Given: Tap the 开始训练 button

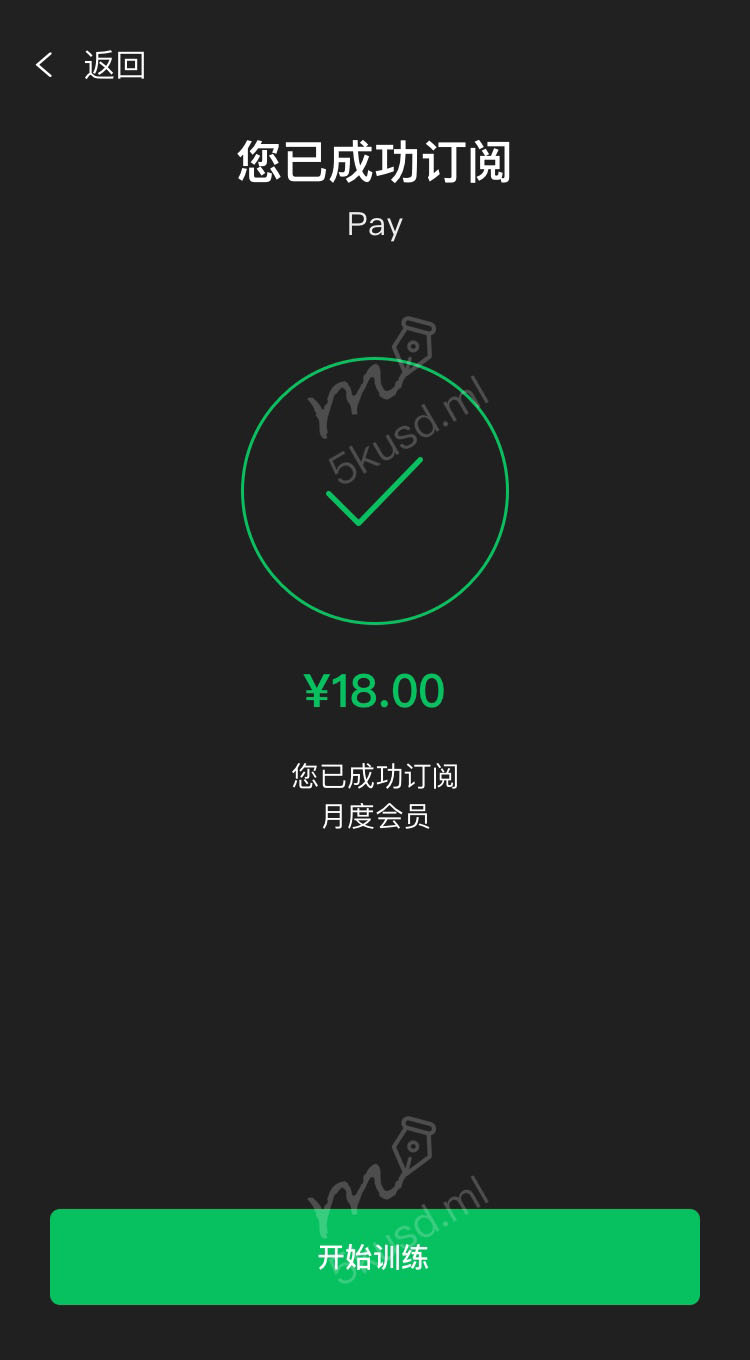Looking at the screenshot, I should tap(374, 1256).
